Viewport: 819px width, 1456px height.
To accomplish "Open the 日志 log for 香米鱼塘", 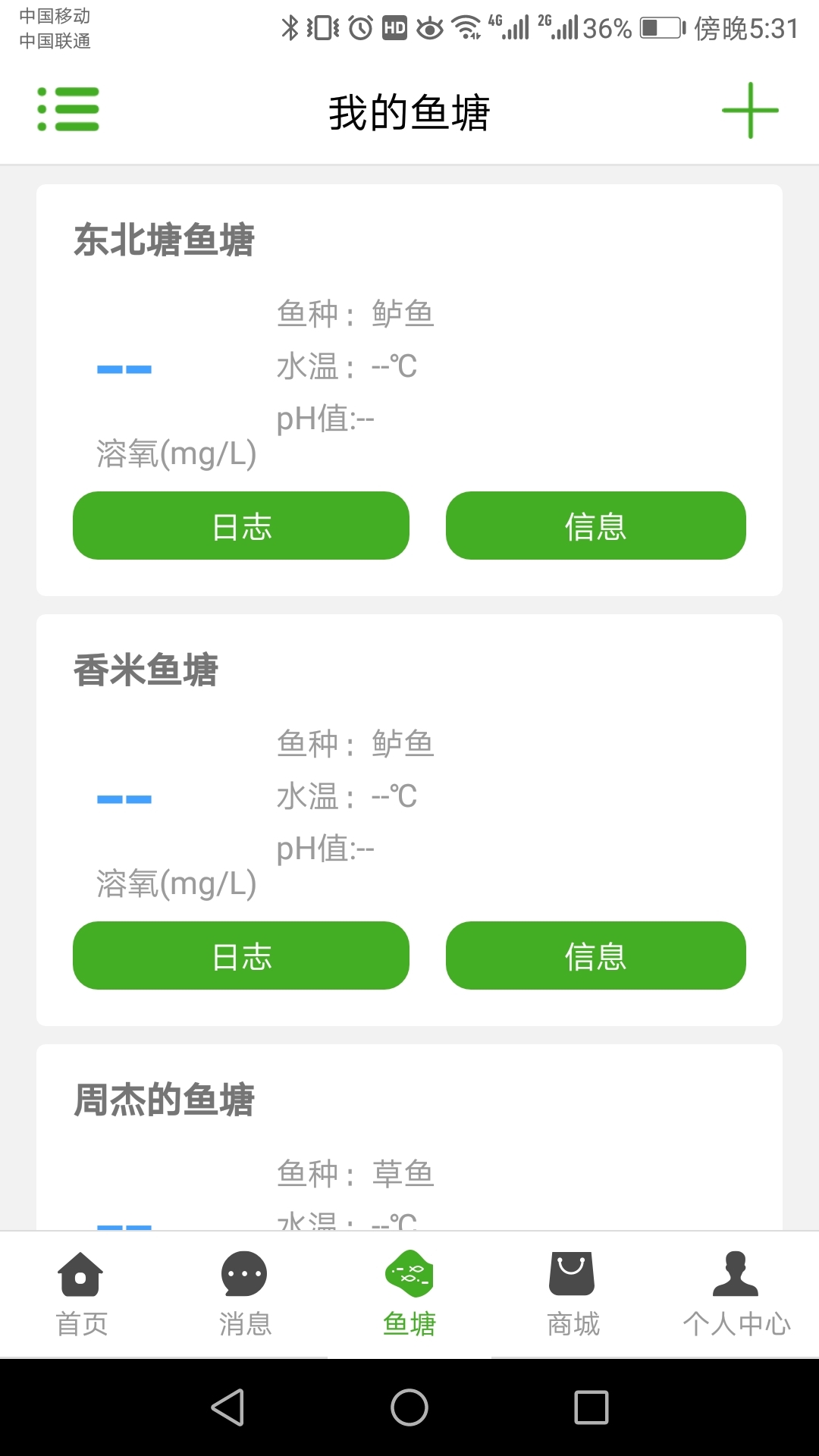I will point(240,956).
